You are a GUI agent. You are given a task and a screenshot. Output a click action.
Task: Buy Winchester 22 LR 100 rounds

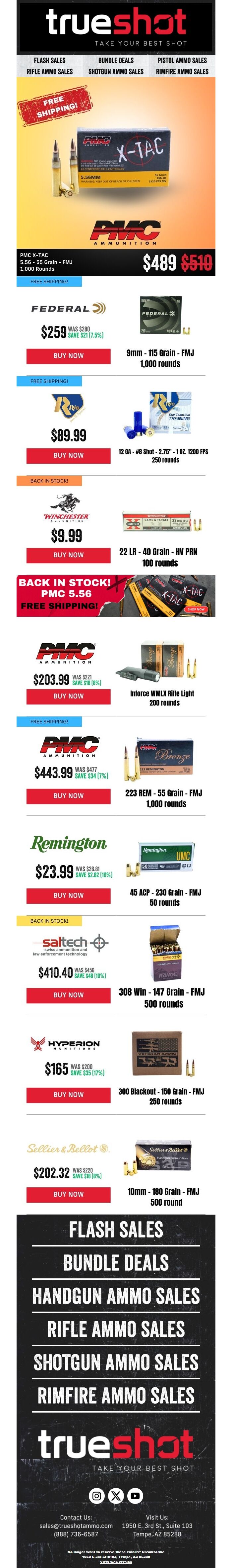[x=68, y=555]
